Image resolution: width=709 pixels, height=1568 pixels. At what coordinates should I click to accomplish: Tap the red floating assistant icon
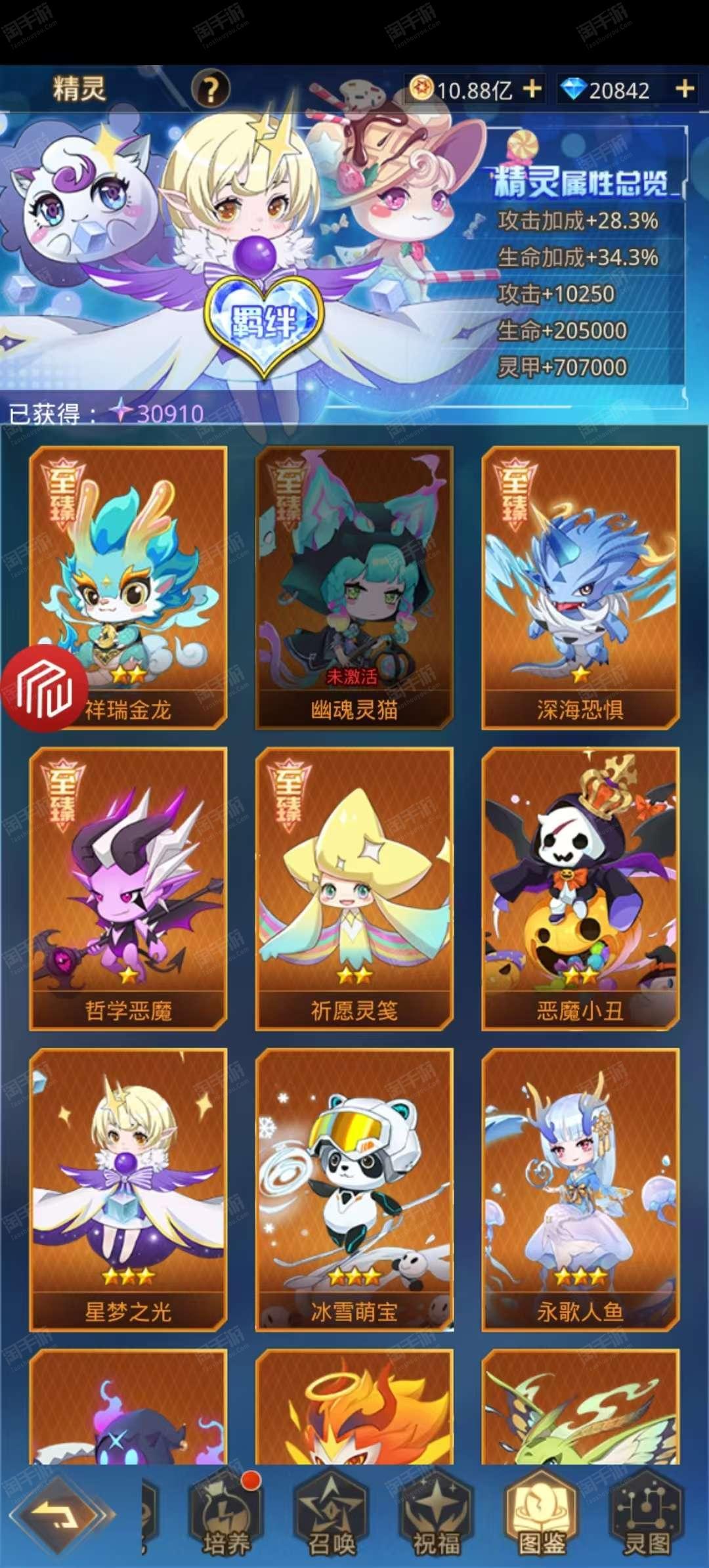45,687
